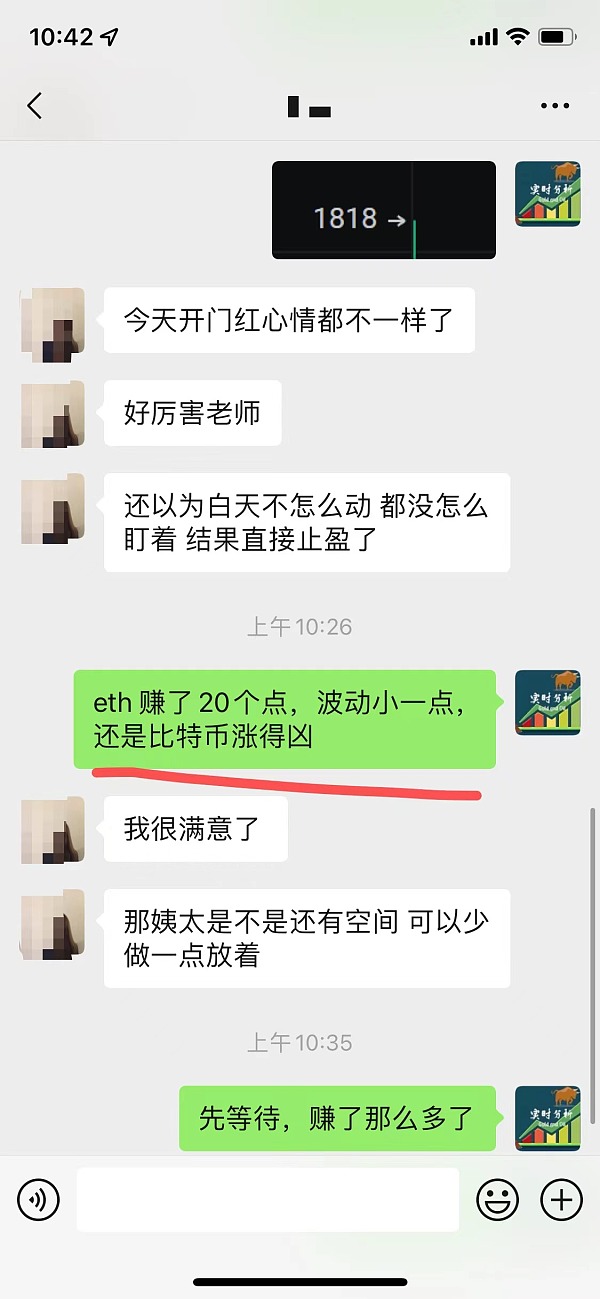The height and width of the screenshot is (1299, 600).
Task: Focus the message text input field
Action: [267, 1198]
